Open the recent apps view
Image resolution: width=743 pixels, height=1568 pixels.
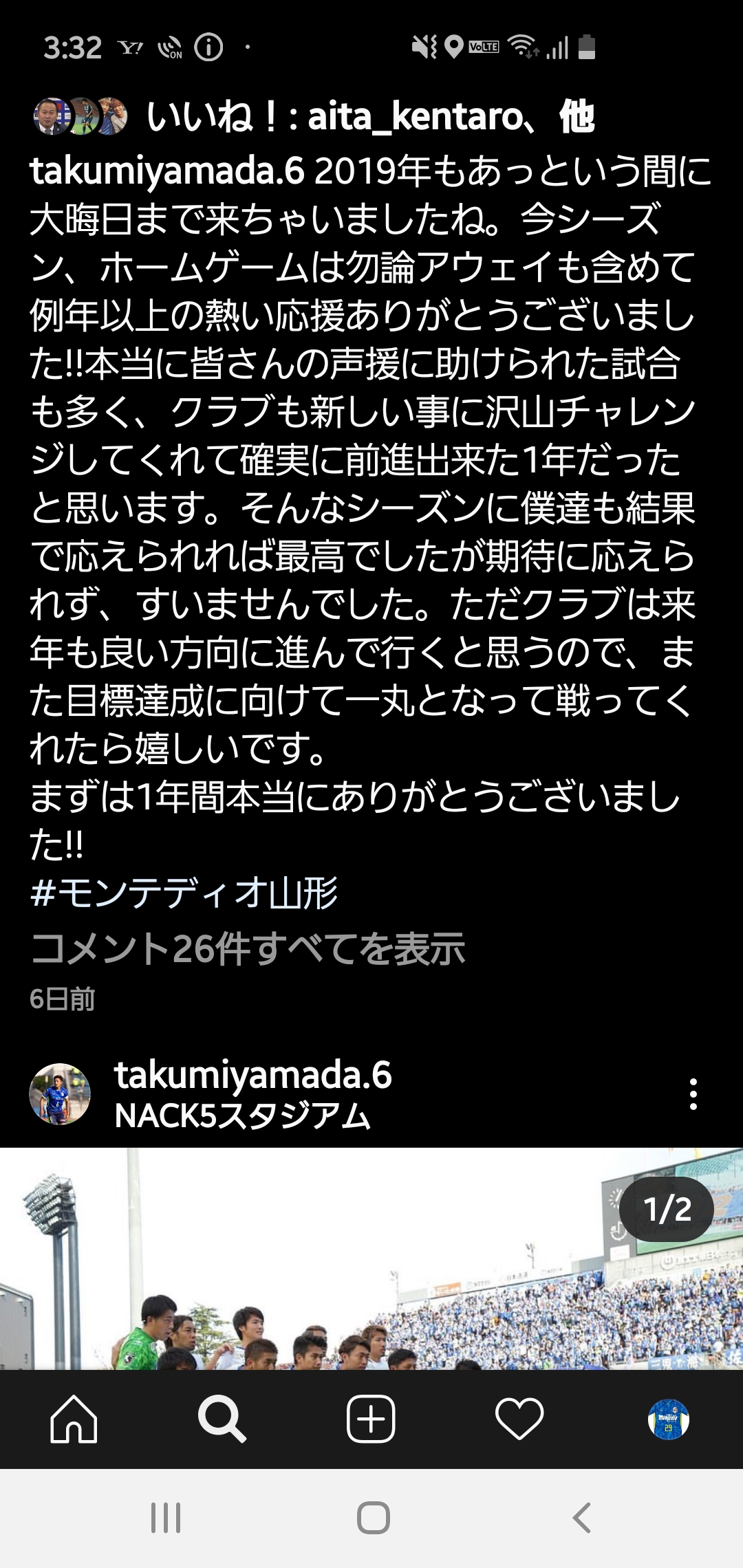(x=166, y=1517)
